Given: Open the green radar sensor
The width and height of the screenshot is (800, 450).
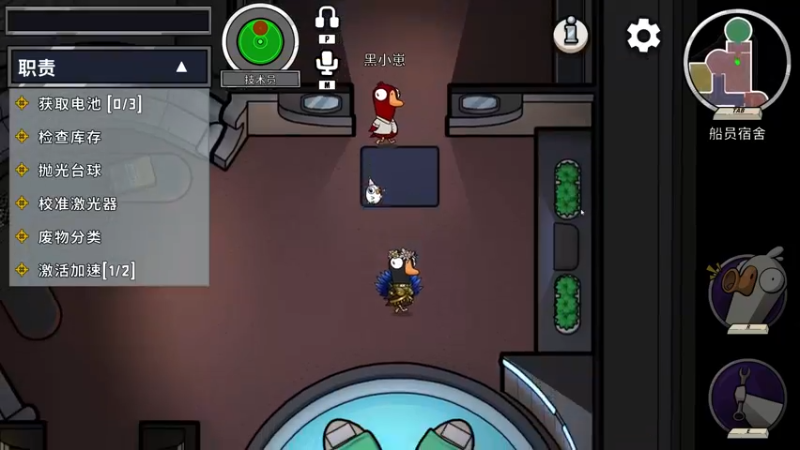Looking at the screenshot, I should point(259,40).
